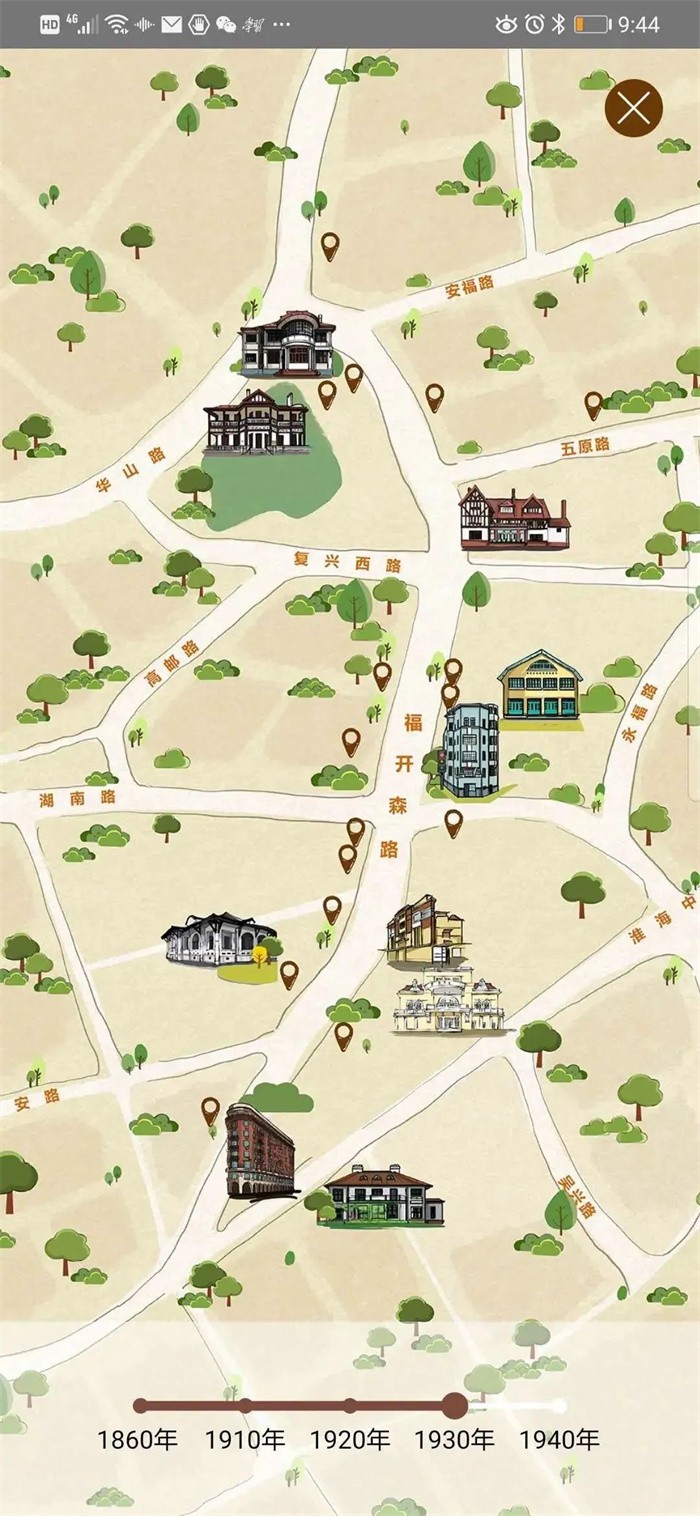Open the red brick wedge-shaped building
Image resolution: width=700 pixels, height=1516 pixels.
(260, 1152)
